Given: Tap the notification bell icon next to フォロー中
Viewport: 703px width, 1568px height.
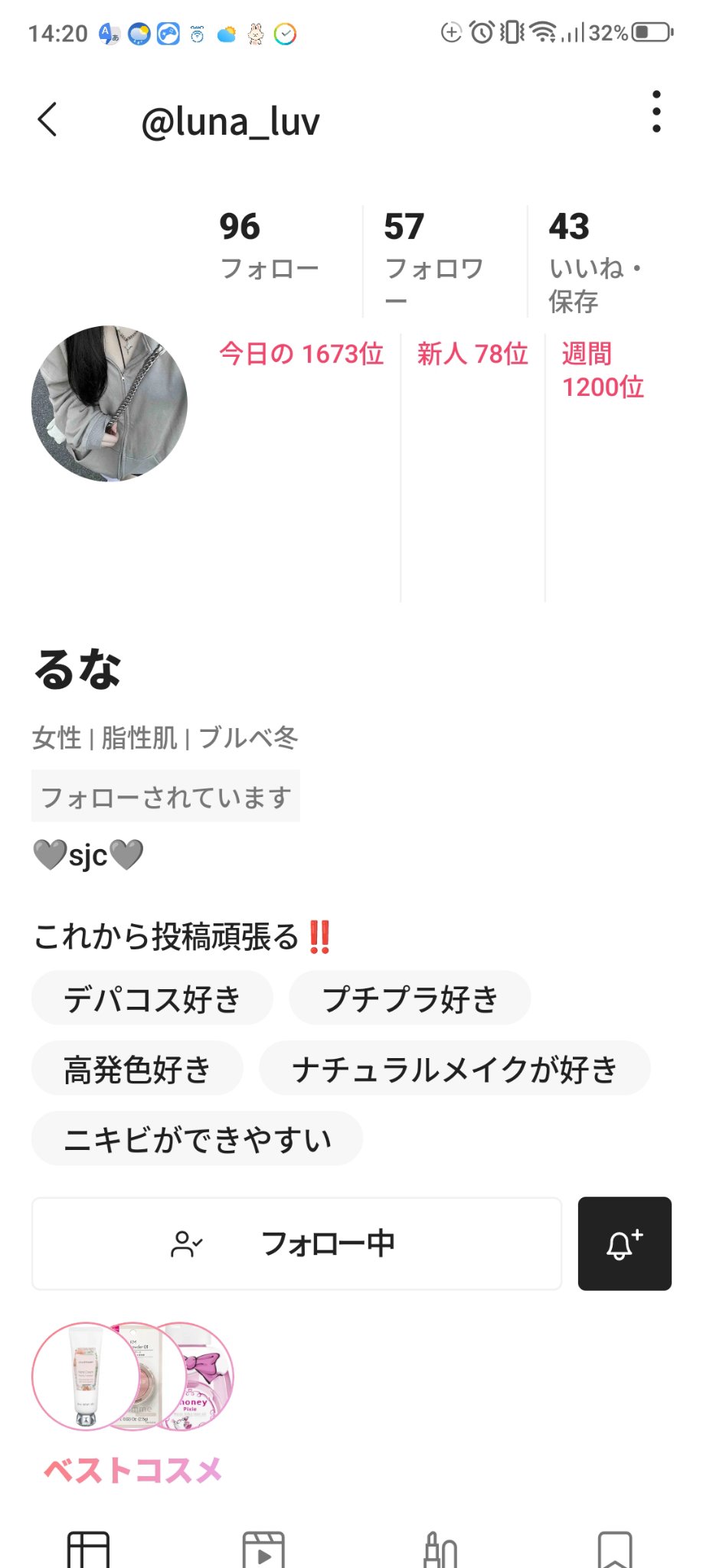Looking at the screenshot, I should [624, 1242].
